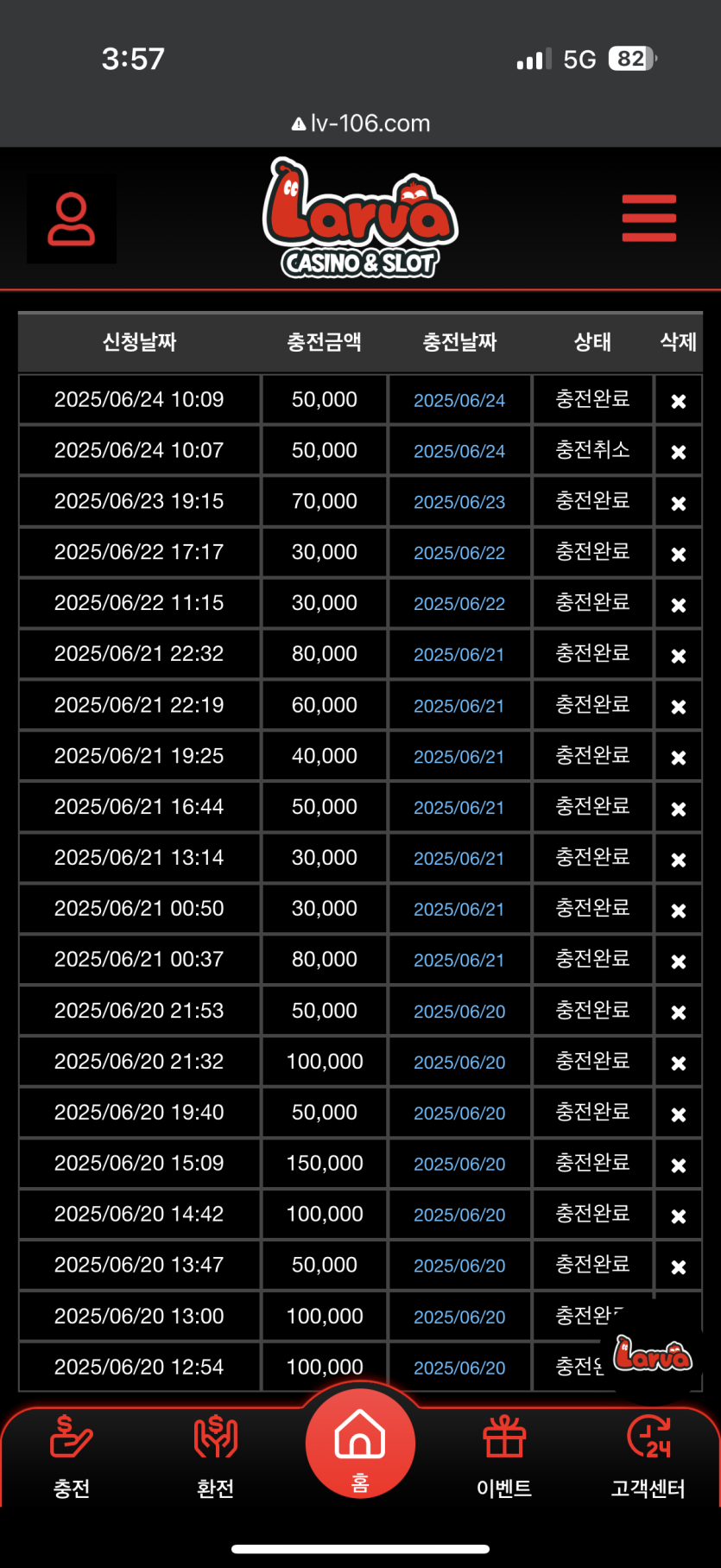Delete the 2025/06/20 21:32 record
This screenshot has height=1568, width=721.
(679, 1063)
